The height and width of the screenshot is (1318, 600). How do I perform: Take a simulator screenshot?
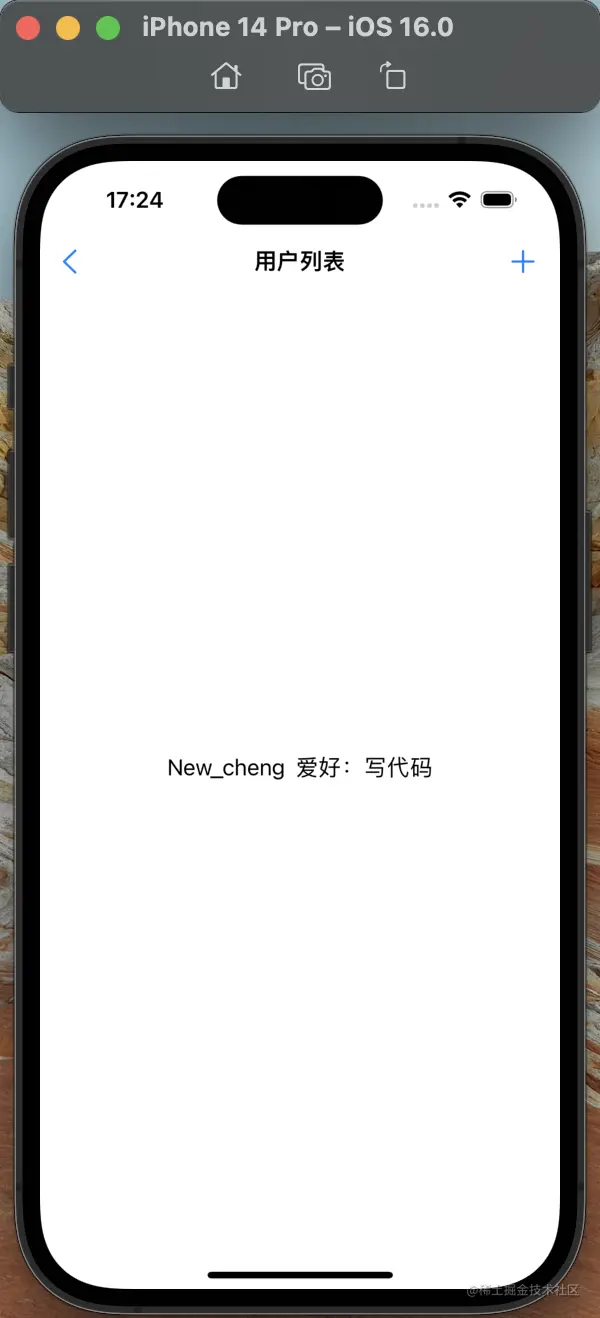click(314, 77)
